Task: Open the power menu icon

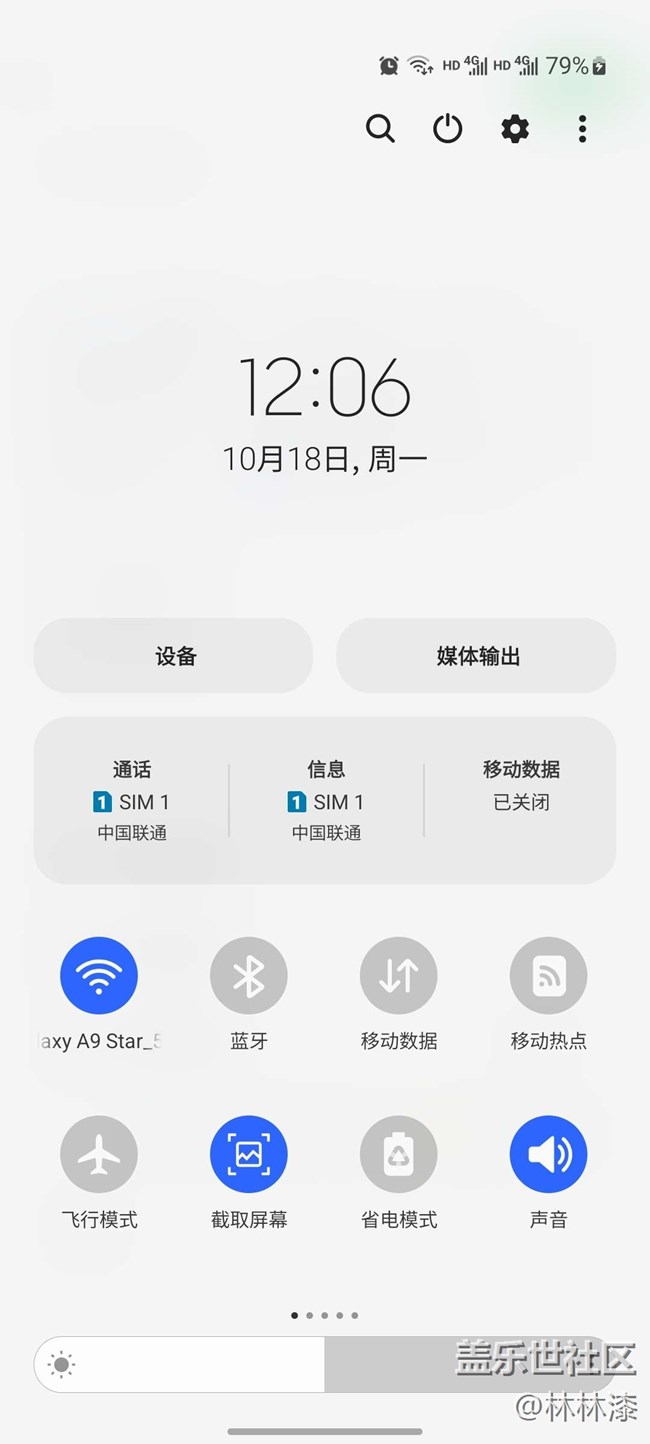Action: pyautogui.click(x=447, y=129)
